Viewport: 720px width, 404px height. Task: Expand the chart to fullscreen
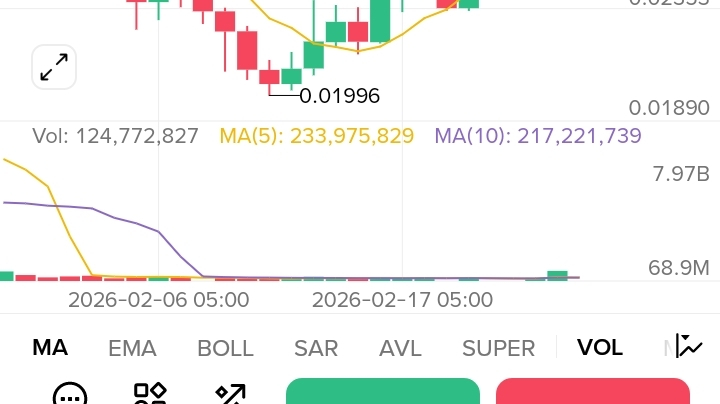point(54,67)
